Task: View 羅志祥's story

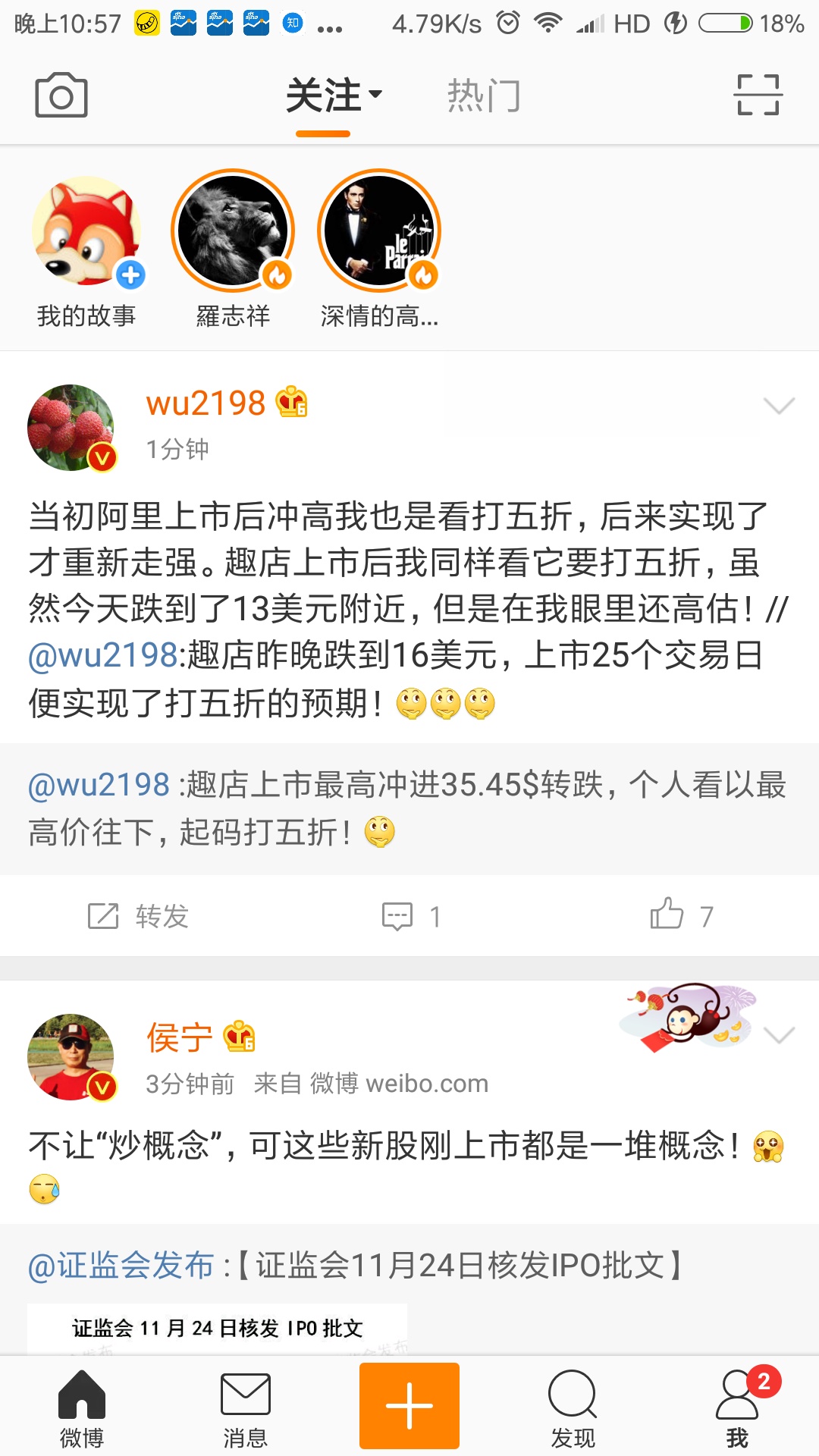Action: point(233,231)
